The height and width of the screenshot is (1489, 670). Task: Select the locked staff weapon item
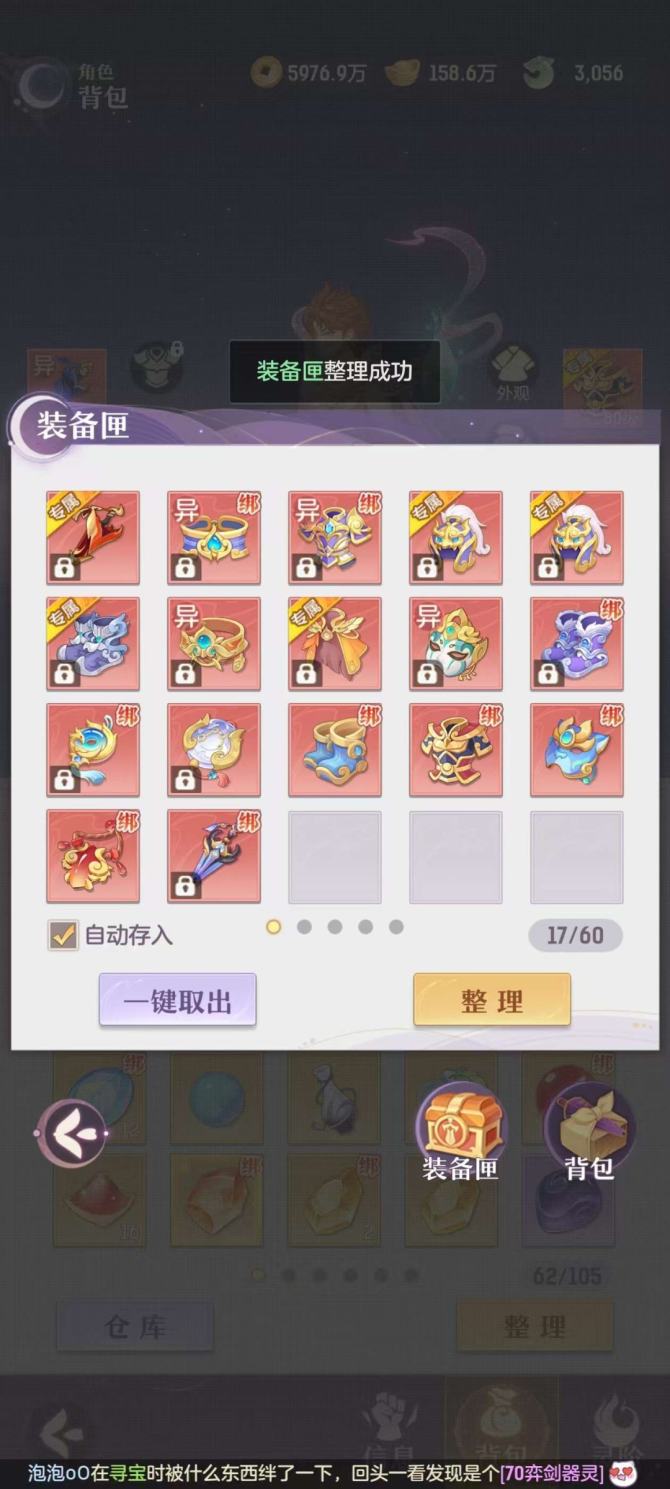click(214, 856)
